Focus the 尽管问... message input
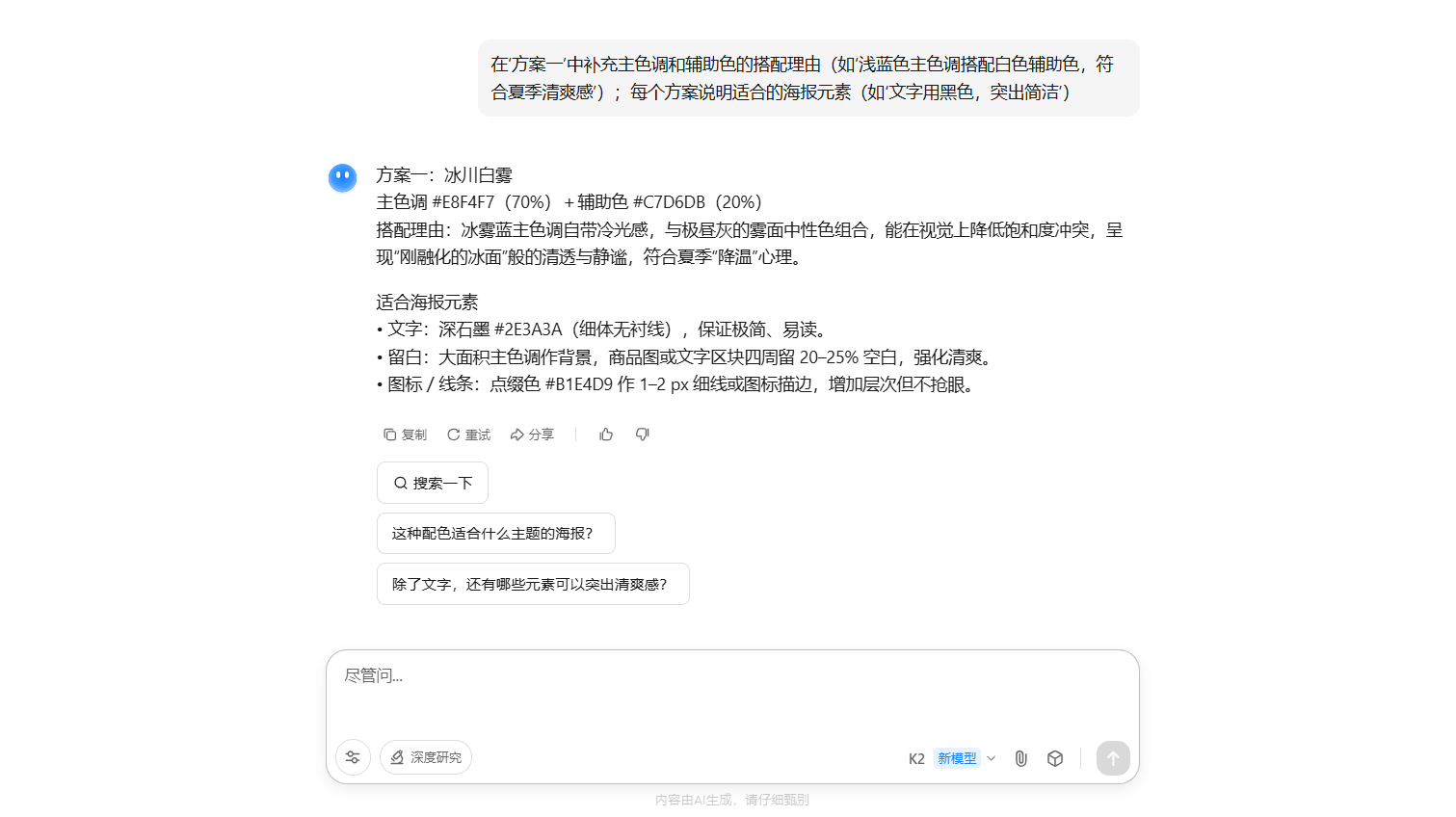Image resolution: width=1456 pixels, height=817 pixels. click(732, 689)
